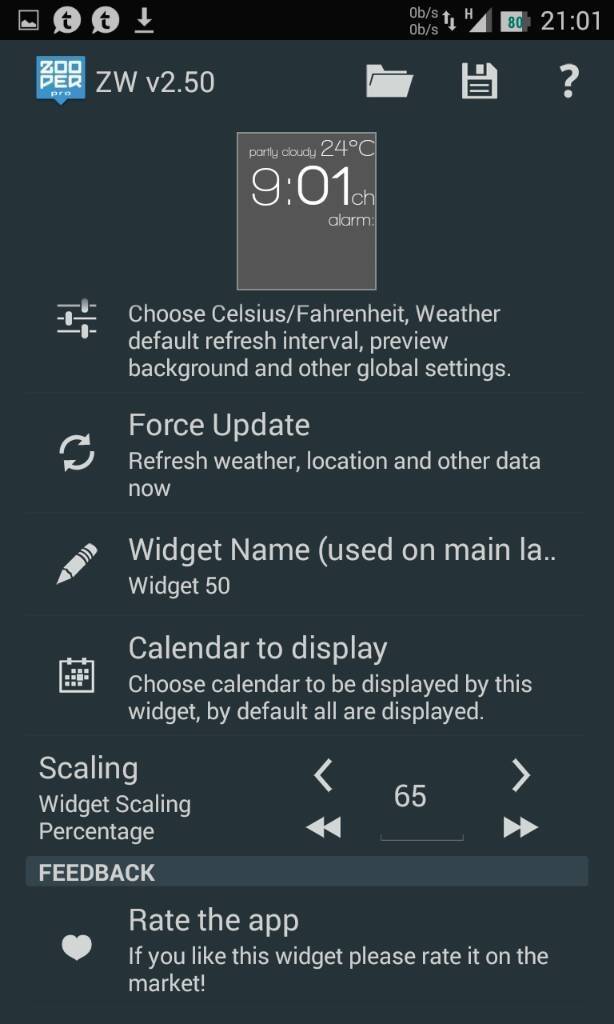Rewind scaling with the double left arrow

tap(322, 827)
